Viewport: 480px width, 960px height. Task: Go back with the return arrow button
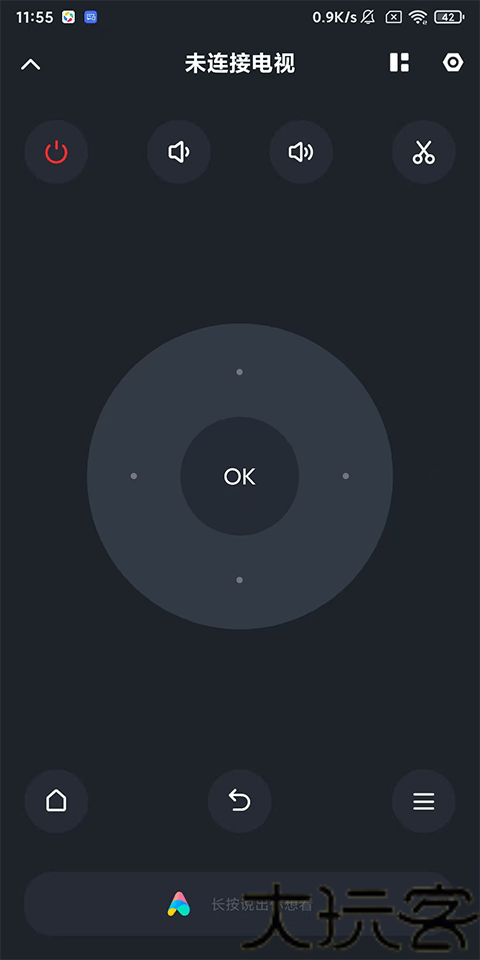239,801
